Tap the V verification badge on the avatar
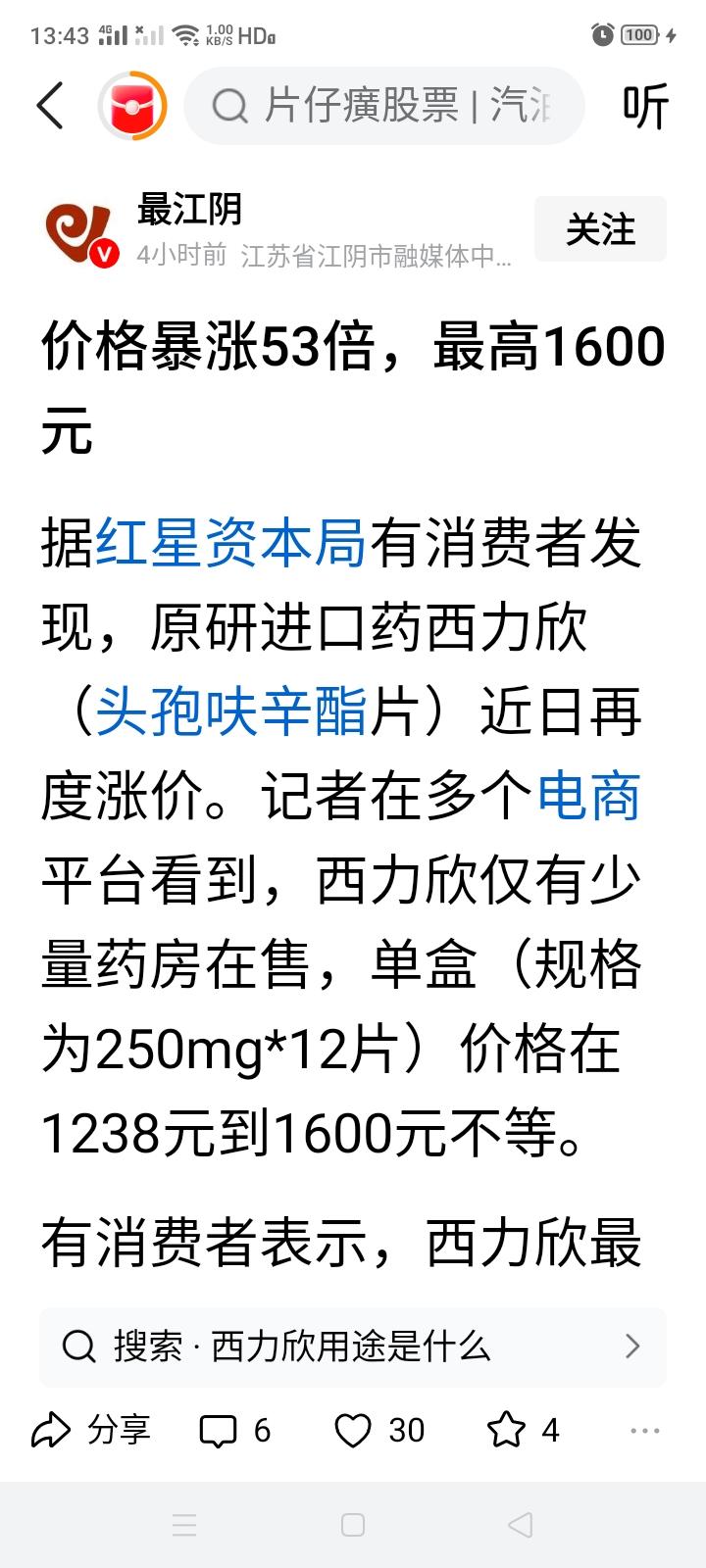This screenshot has height=1568, width=706. pyautogui.click(x=107, y=253)
